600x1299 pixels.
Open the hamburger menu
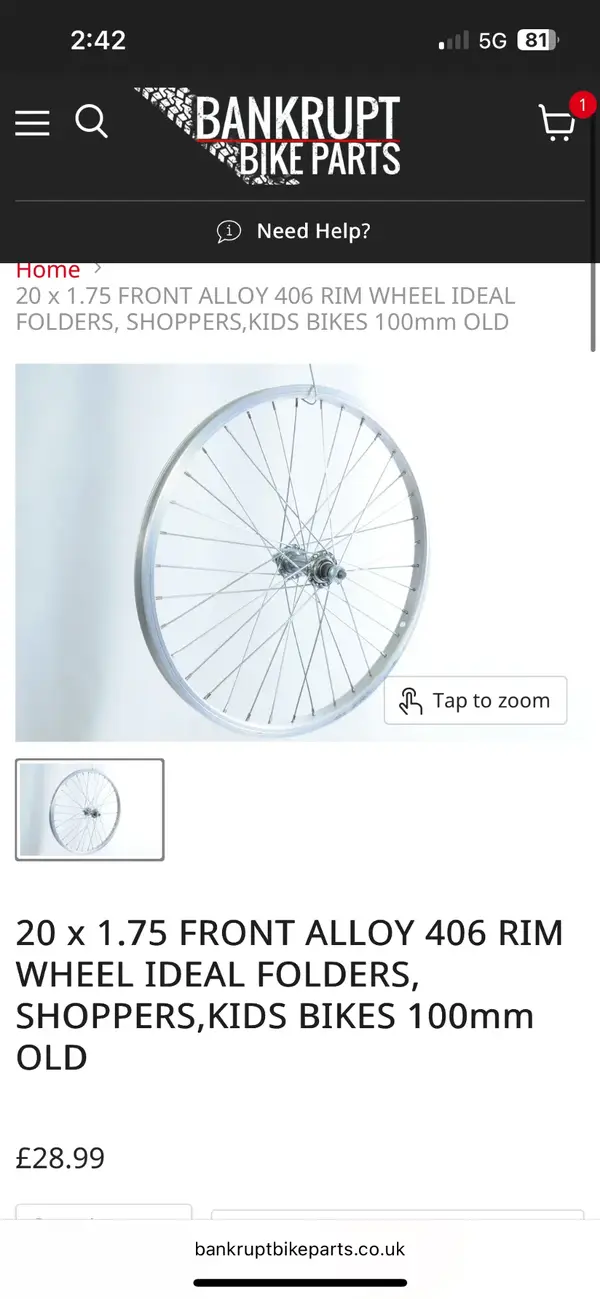32,123
